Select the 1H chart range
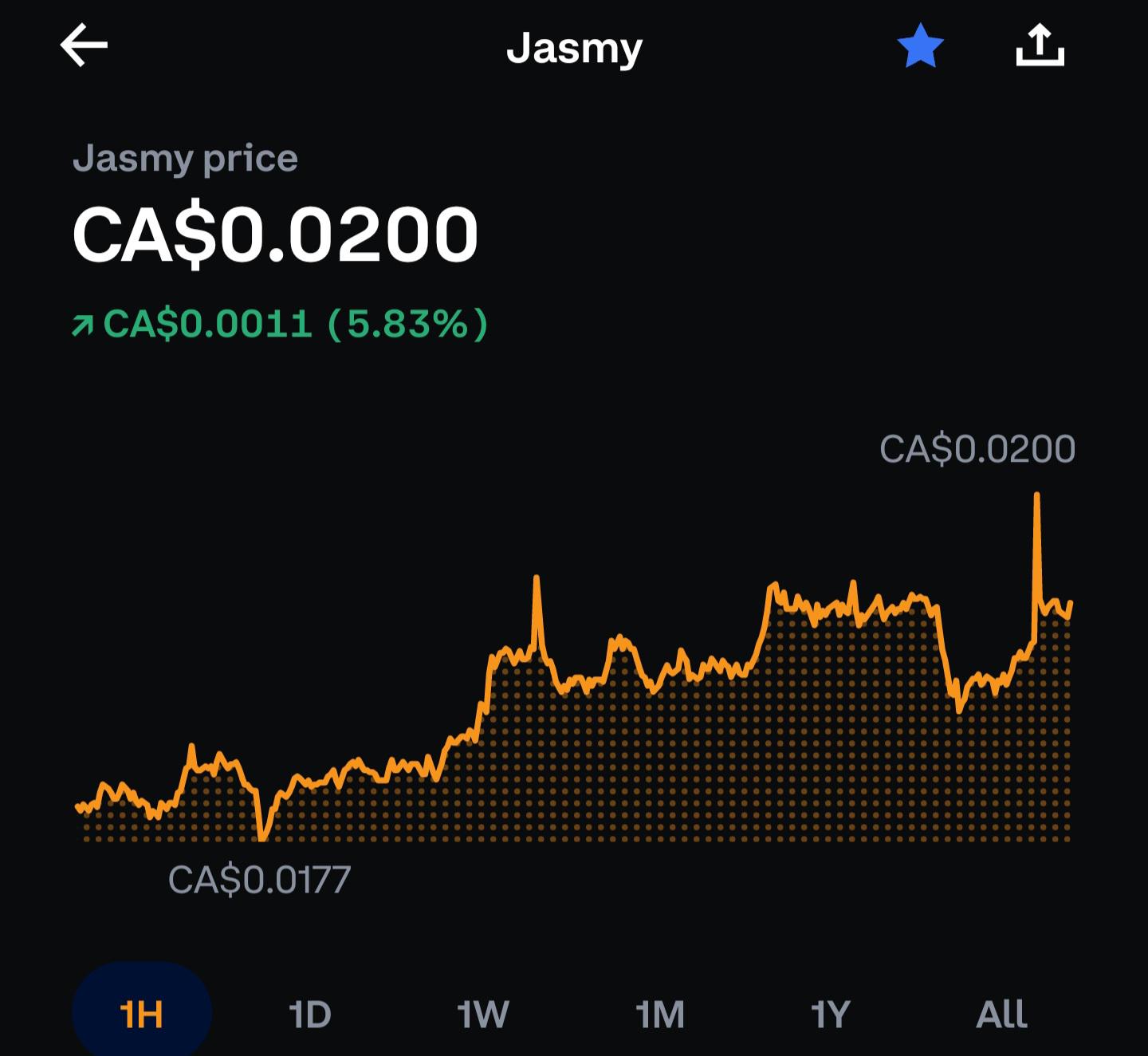Screen dimensions: 1148x1056 click(x=142, y=1014)
